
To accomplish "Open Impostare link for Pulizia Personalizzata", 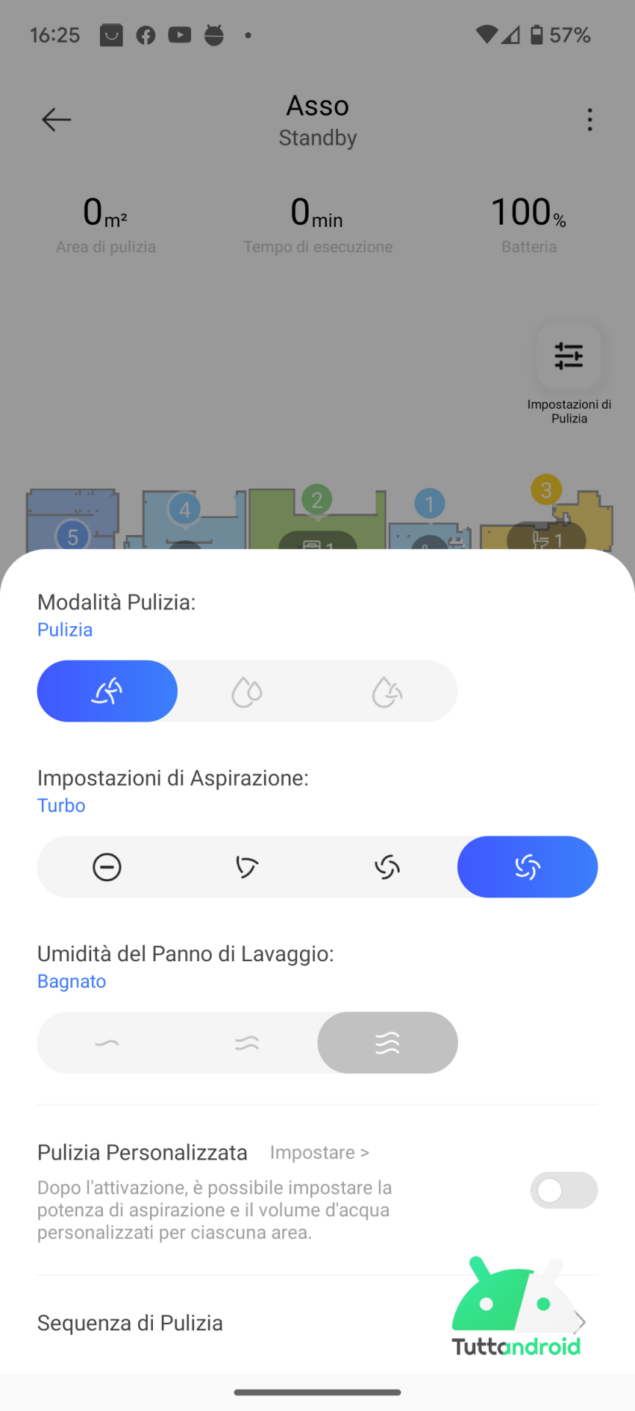I will (319, 1153).
